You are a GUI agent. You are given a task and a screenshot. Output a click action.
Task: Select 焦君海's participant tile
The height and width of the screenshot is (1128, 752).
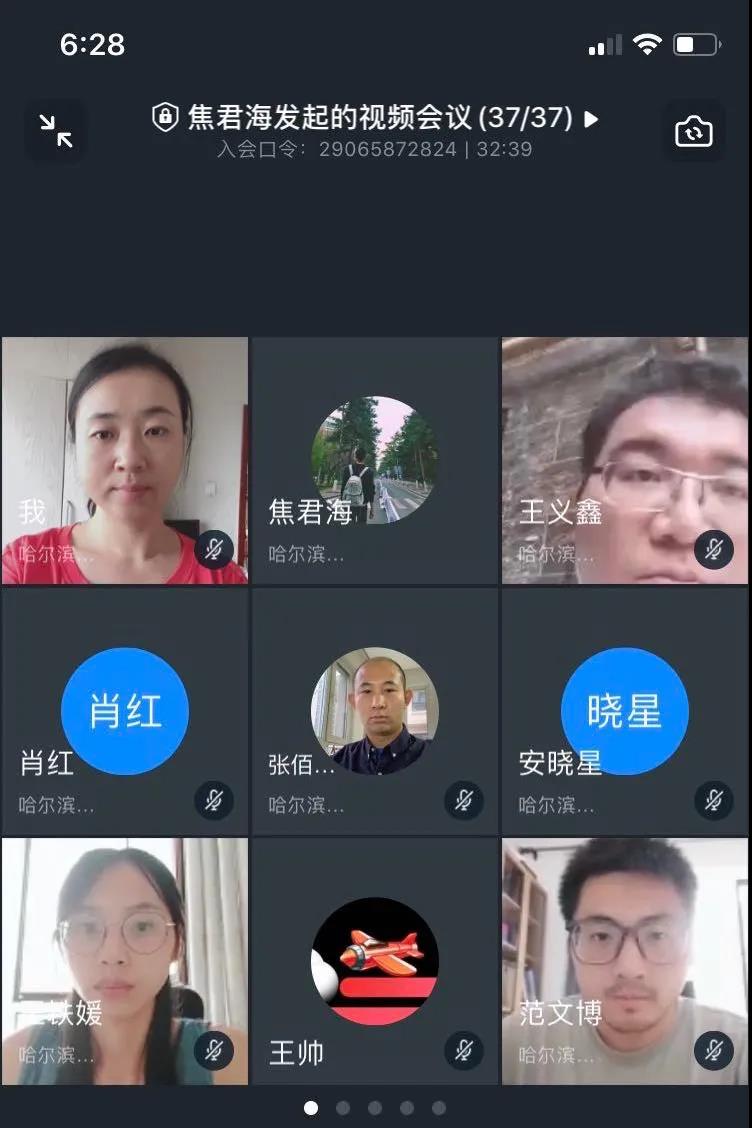pyautogui.click(x=375, y=460)
